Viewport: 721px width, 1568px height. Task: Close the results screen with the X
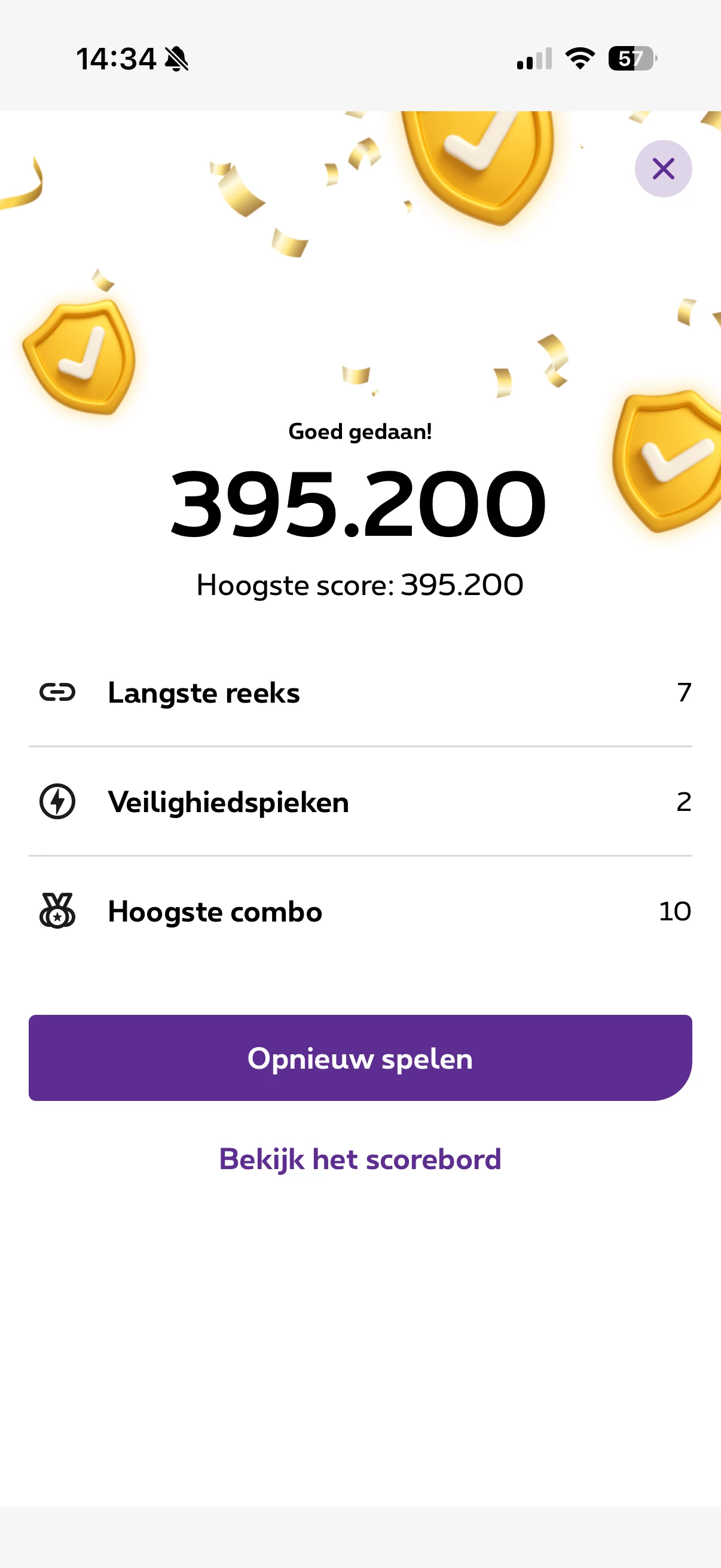662,169
